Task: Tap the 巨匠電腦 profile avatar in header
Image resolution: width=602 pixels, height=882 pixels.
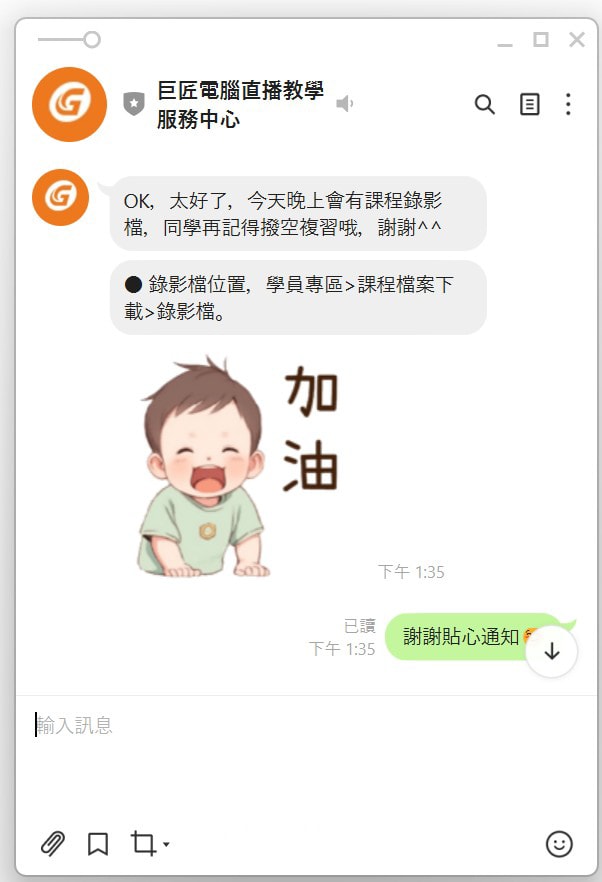Action: [70, 104]
